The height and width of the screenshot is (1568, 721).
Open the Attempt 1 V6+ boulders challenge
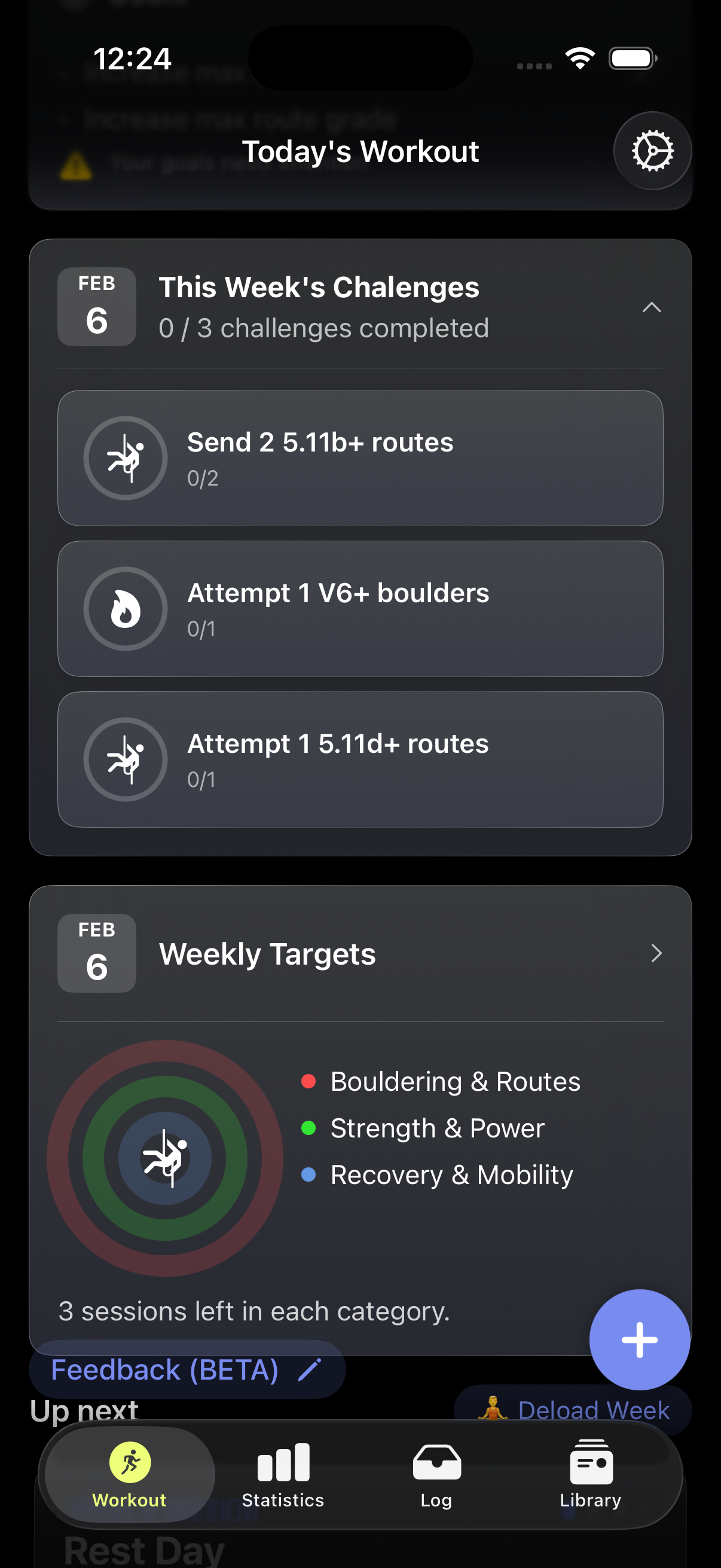pos(360,609)
